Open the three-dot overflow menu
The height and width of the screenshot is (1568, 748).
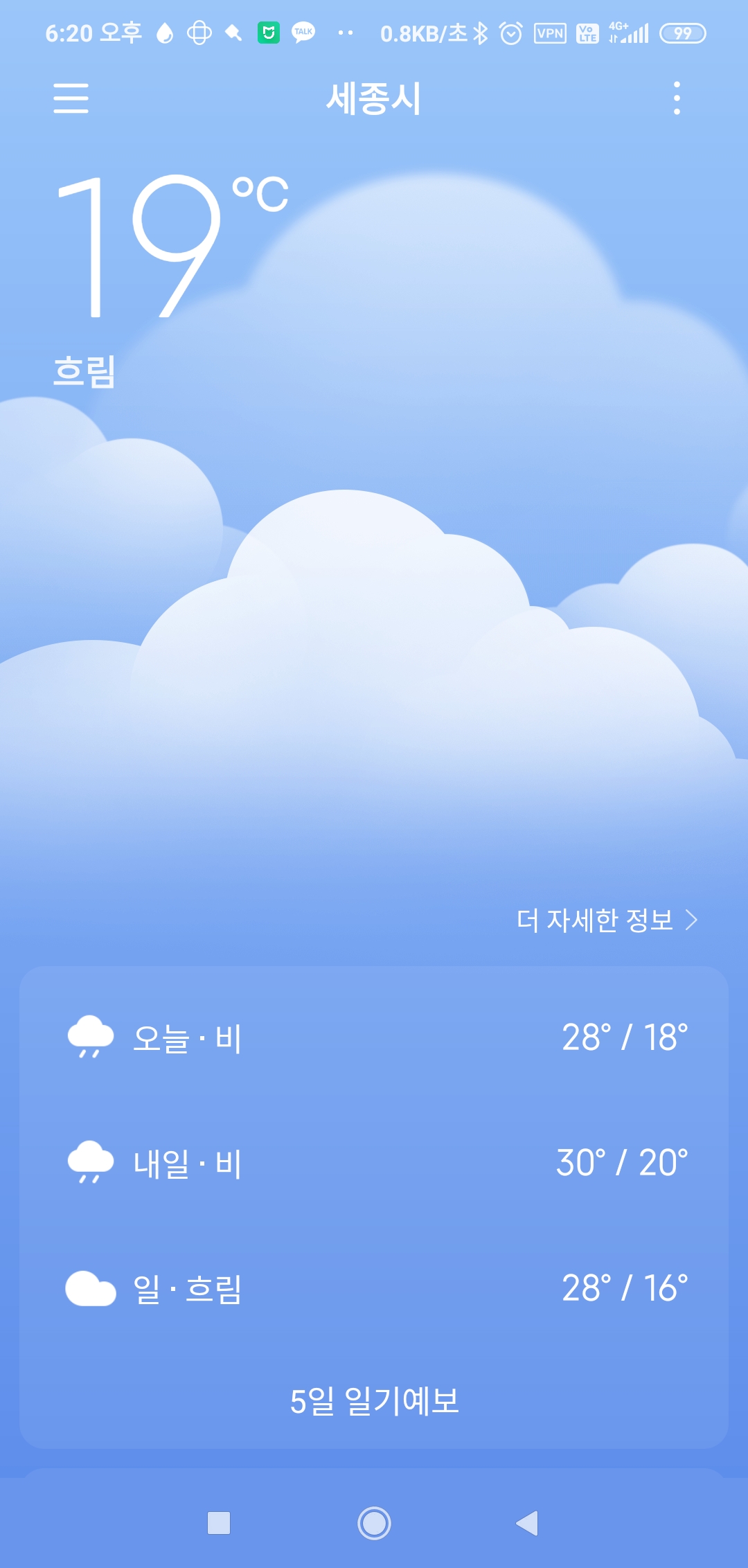coord(677,98)
